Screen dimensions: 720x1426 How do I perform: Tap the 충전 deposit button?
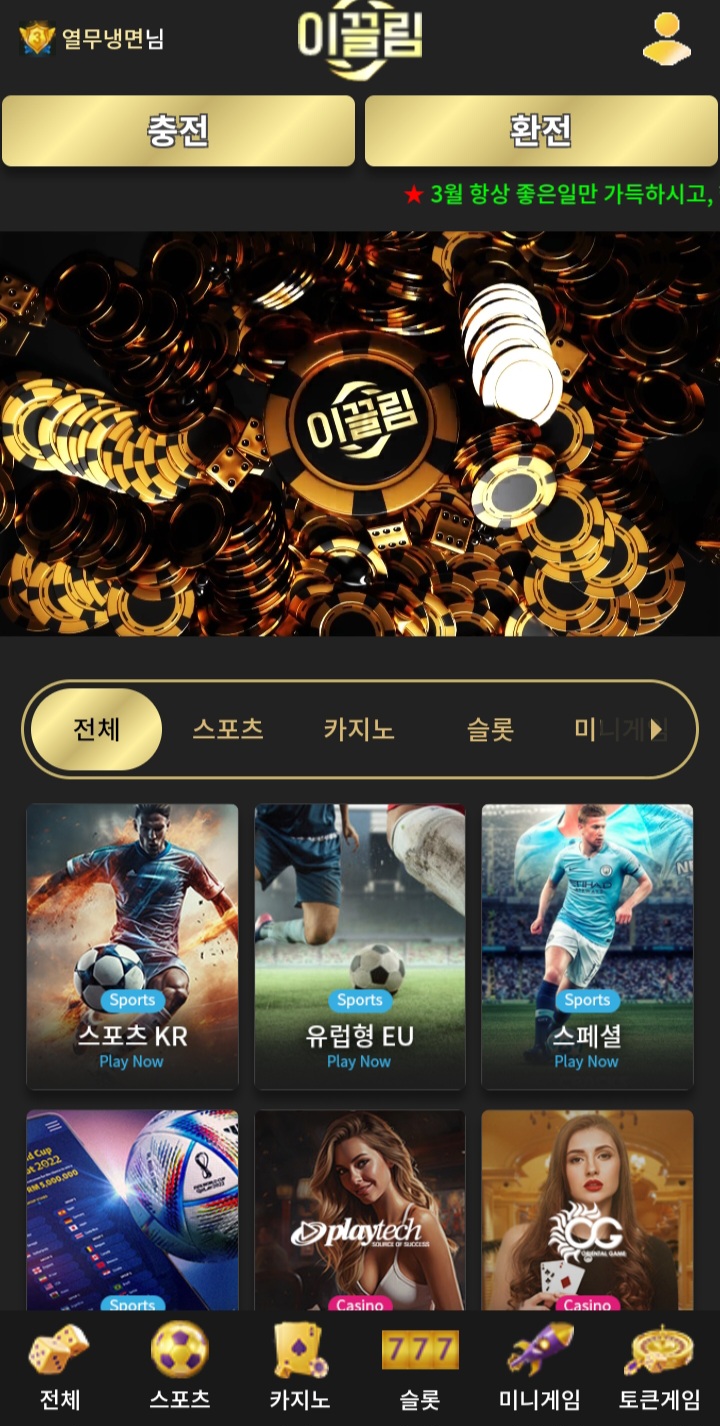tap(178, 131)
